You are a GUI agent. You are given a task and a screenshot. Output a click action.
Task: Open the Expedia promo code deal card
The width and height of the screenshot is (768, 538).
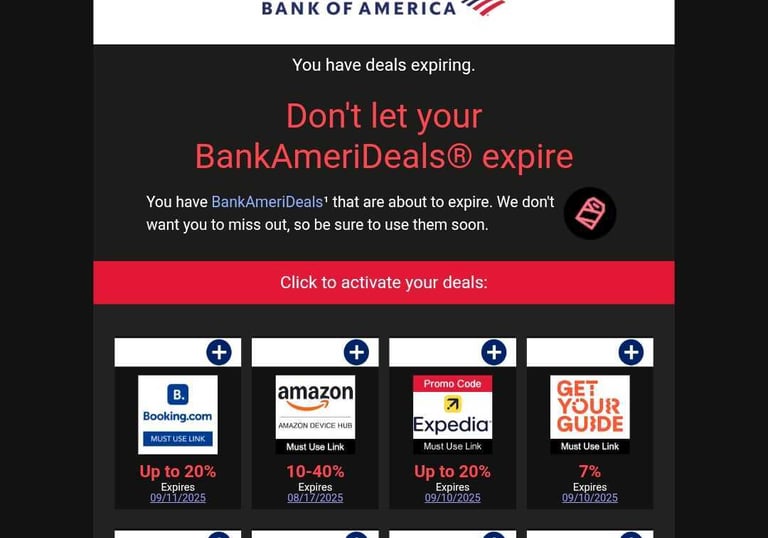452,415
